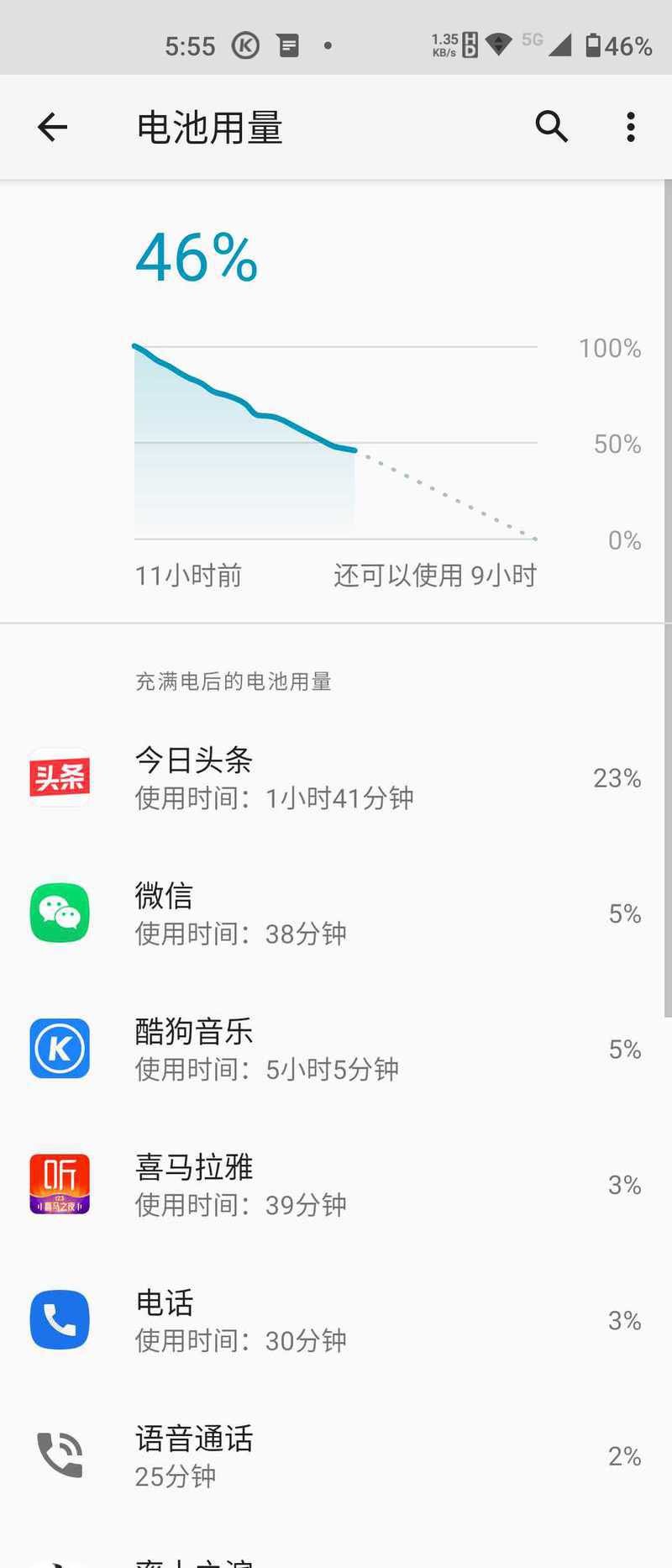View 微信 battery usage details
672x1568 pixels.
tap(336, 913)
